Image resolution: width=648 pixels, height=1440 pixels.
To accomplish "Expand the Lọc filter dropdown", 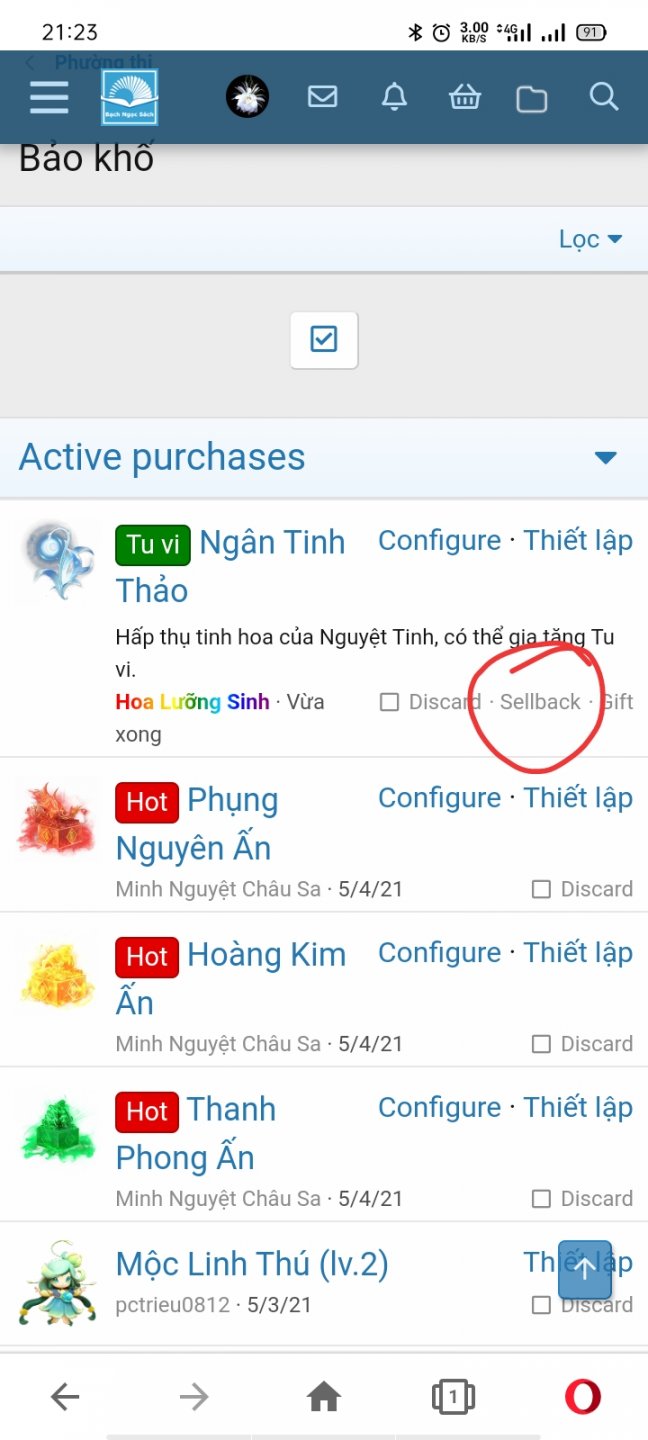I will pyautogui.click(x=590, y=239).
